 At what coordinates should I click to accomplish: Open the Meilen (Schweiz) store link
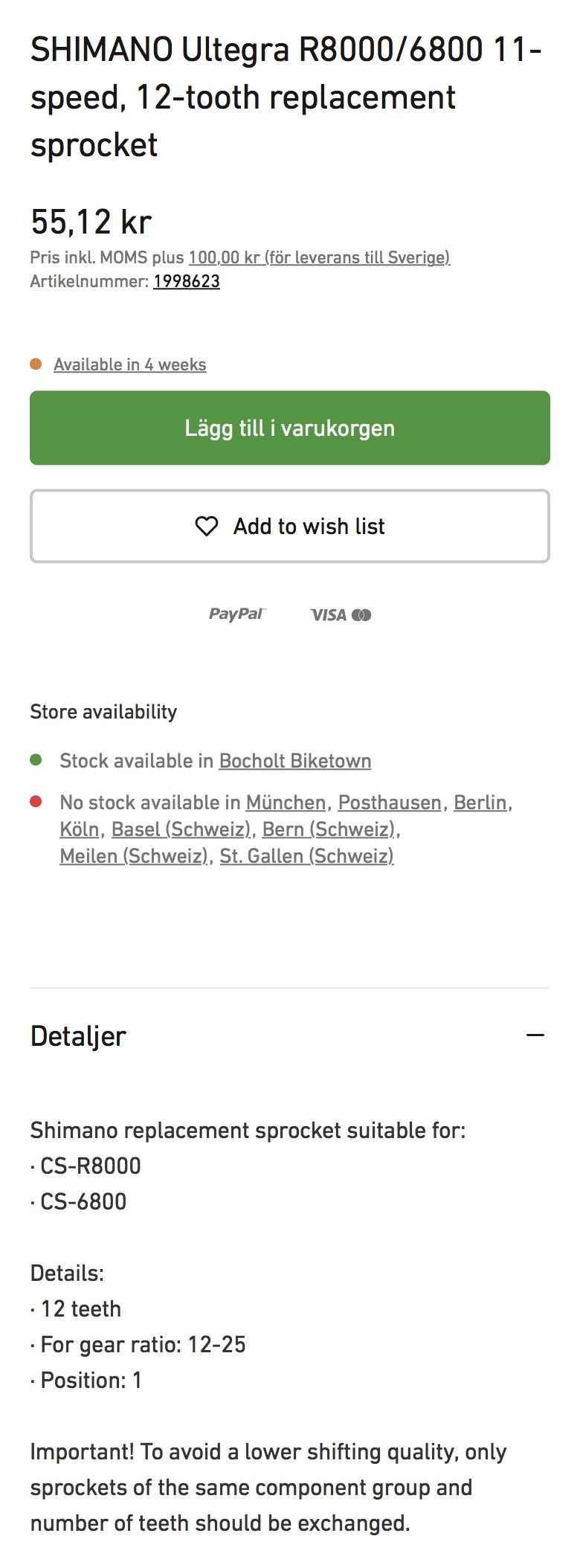pyautogui.click(x=134, y=856)
